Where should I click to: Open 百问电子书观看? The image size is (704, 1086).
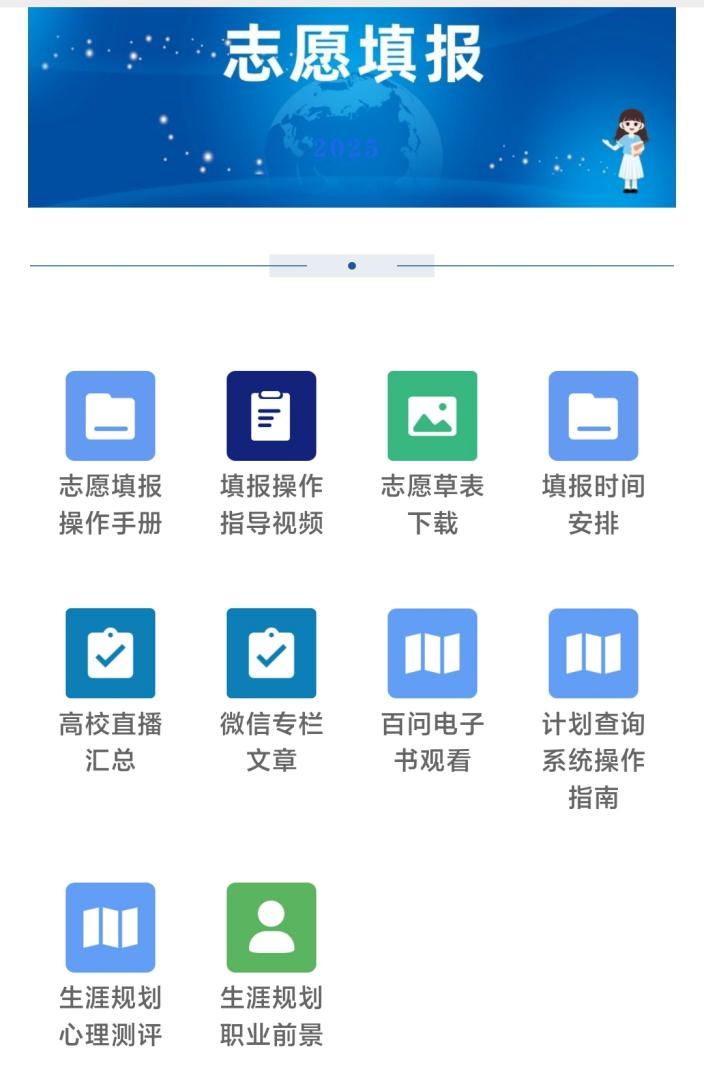[x=432, y=653]
